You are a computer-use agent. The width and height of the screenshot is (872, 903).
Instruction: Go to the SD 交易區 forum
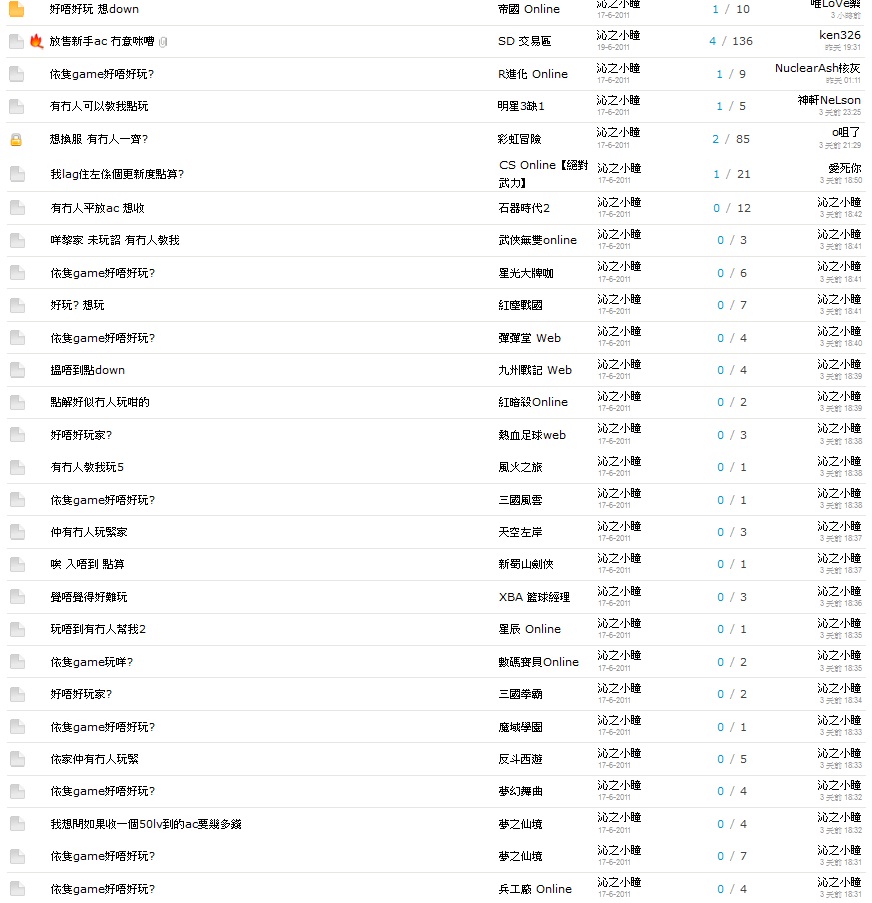tap(524, 41)
